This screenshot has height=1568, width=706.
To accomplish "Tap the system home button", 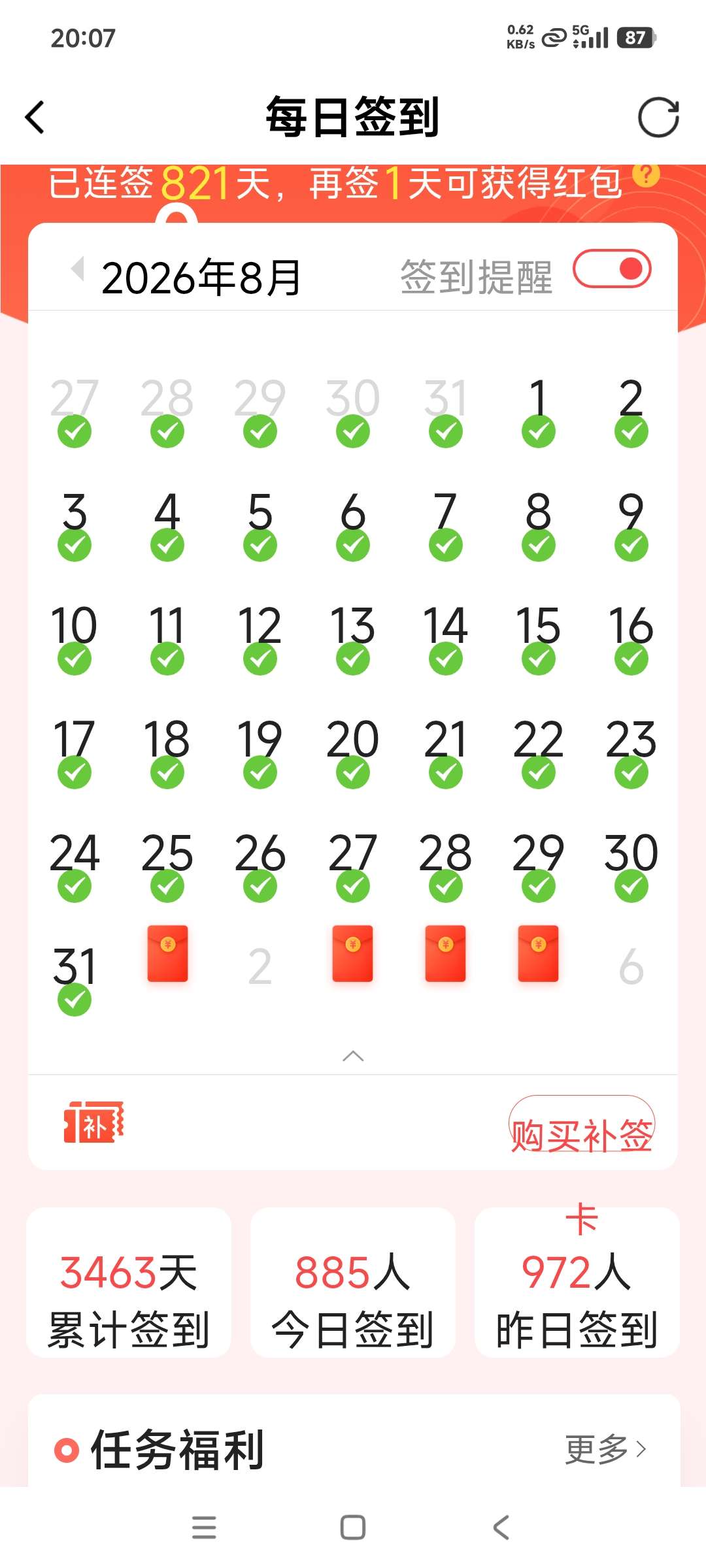I will click(353, 1527).
